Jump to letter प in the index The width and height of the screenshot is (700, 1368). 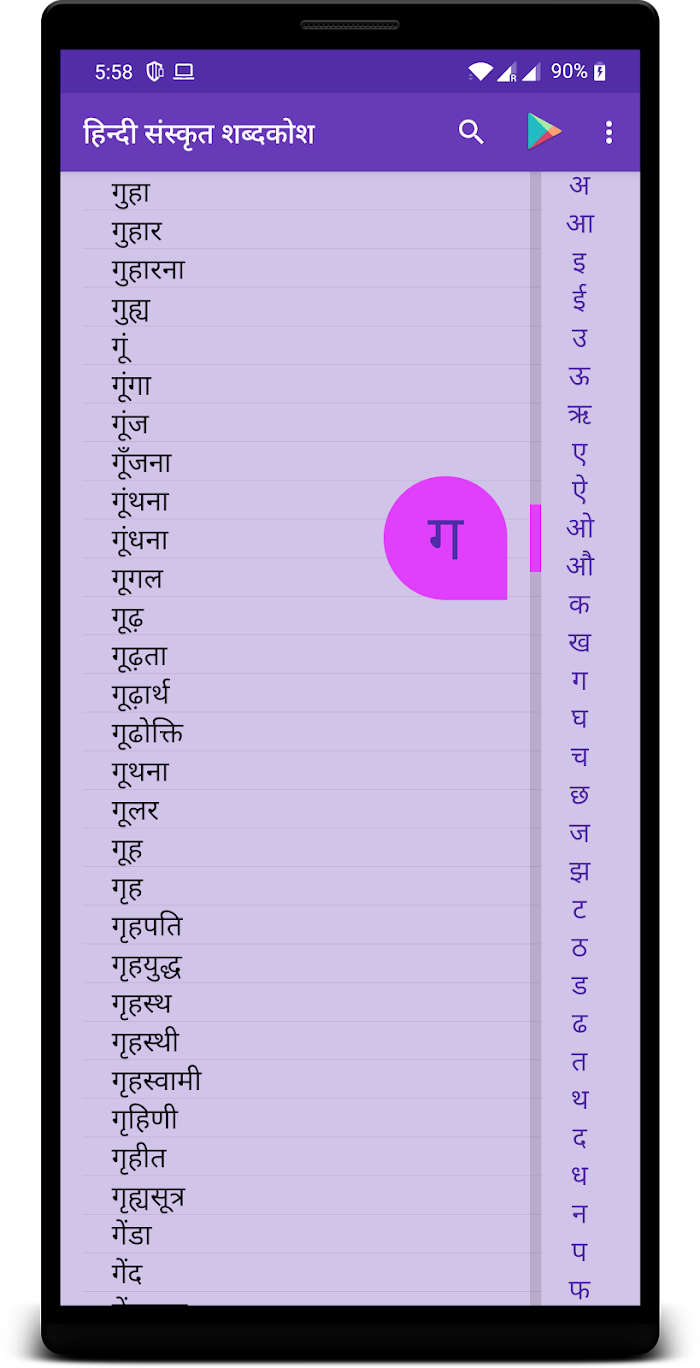pyautogui.click(x=579, y=1251)
